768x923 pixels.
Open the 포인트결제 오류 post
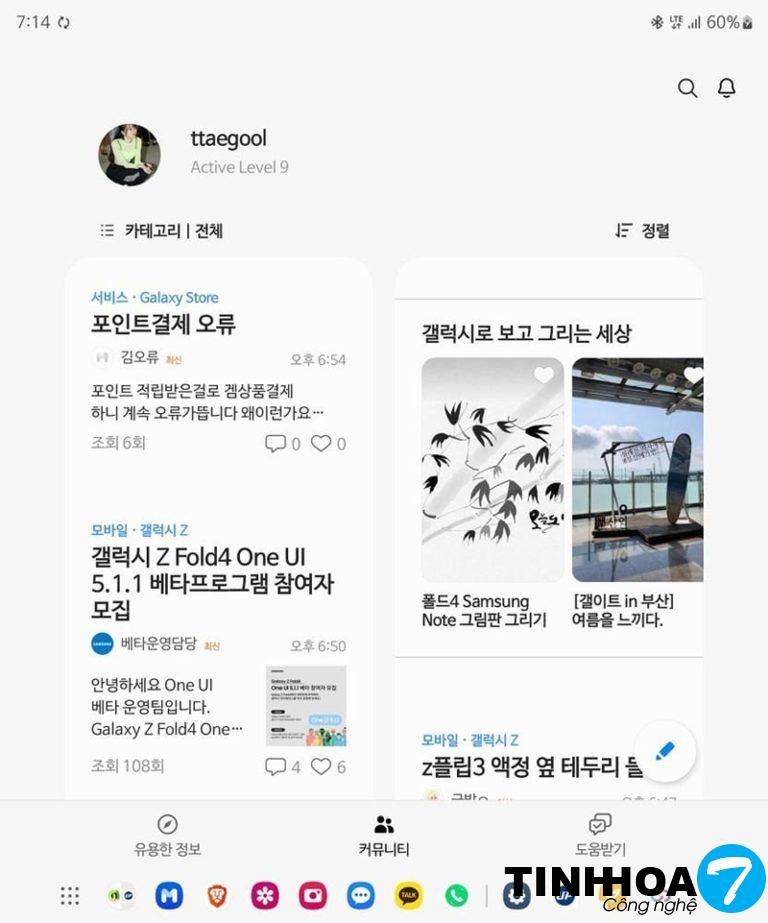(x=163, y=324)
